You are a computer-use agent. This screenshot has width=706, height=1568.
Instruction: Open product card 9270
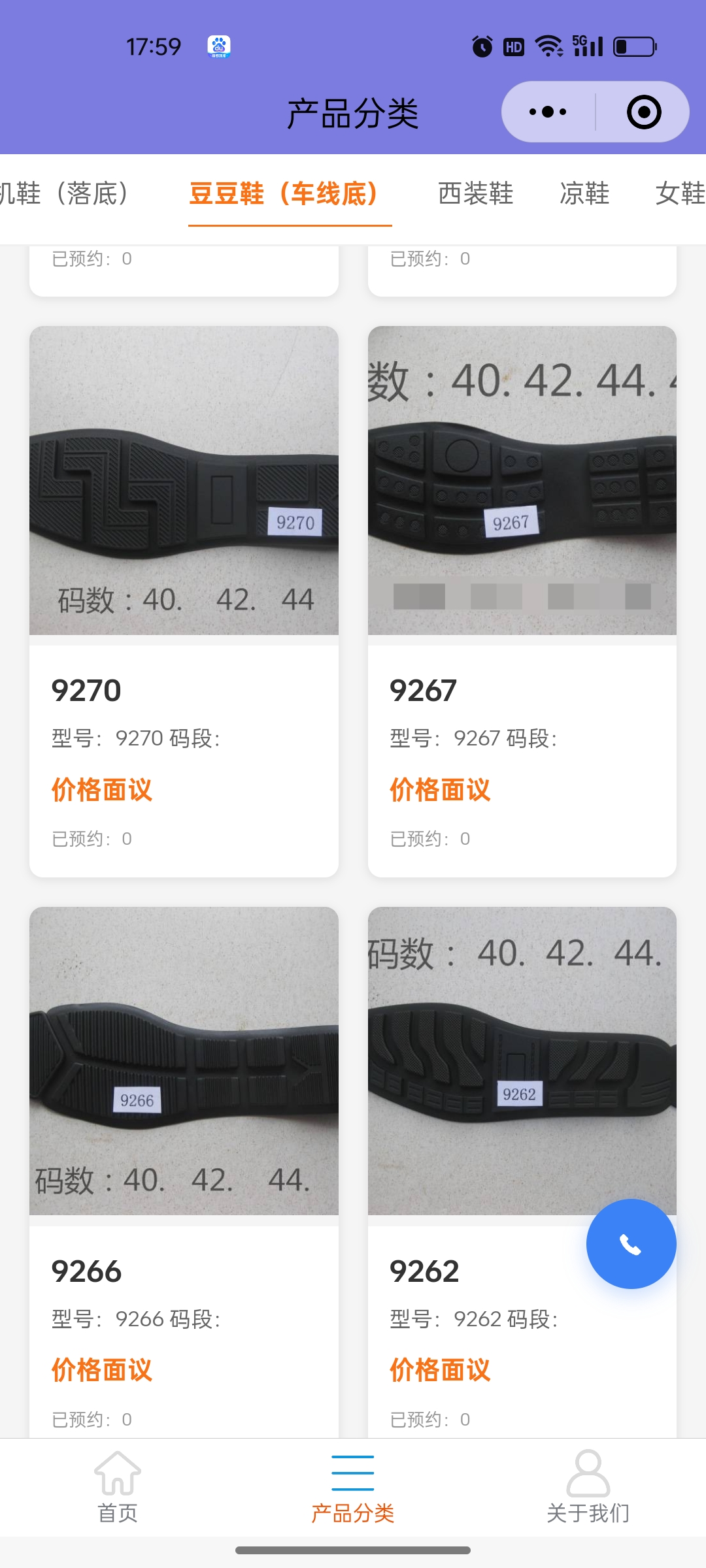pos(184,601)
